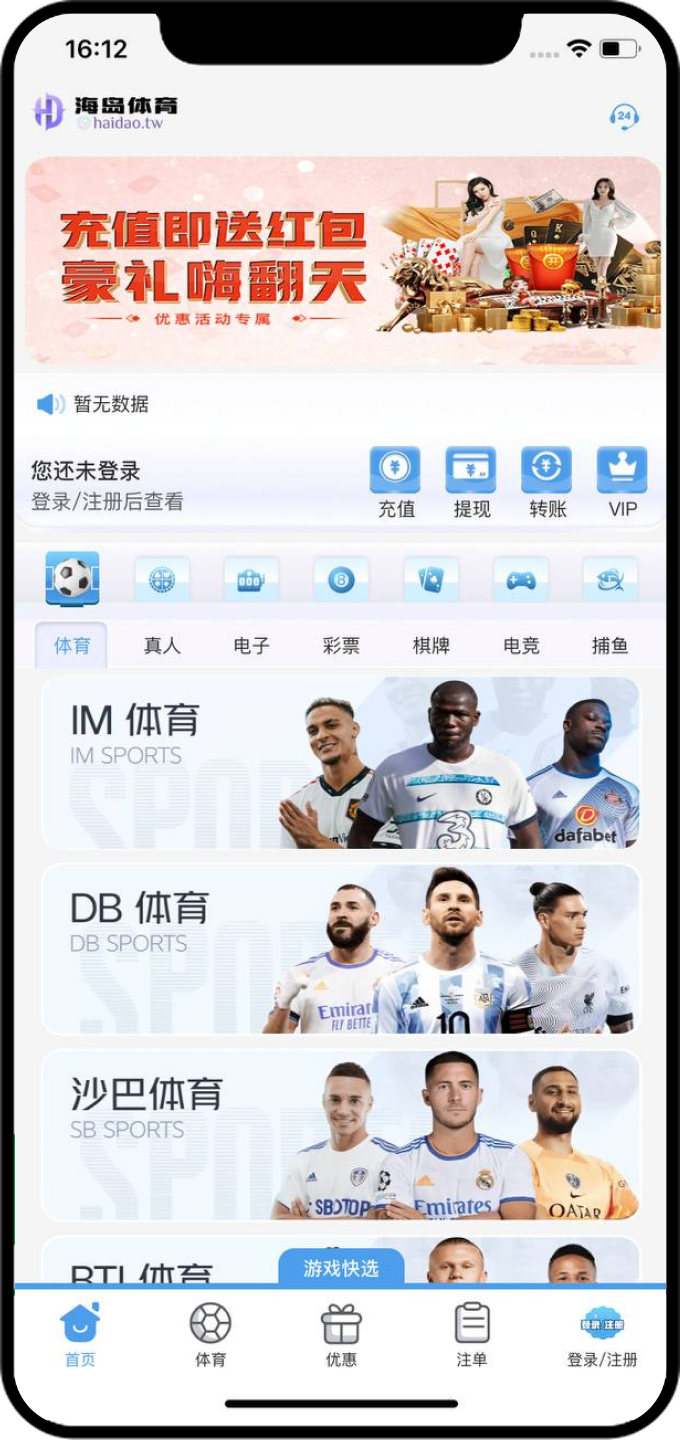The height and width of the screenshot is (1440, 680).
Task: Open 注单 bet slips in bottom bar
Action: (471, 1335)
